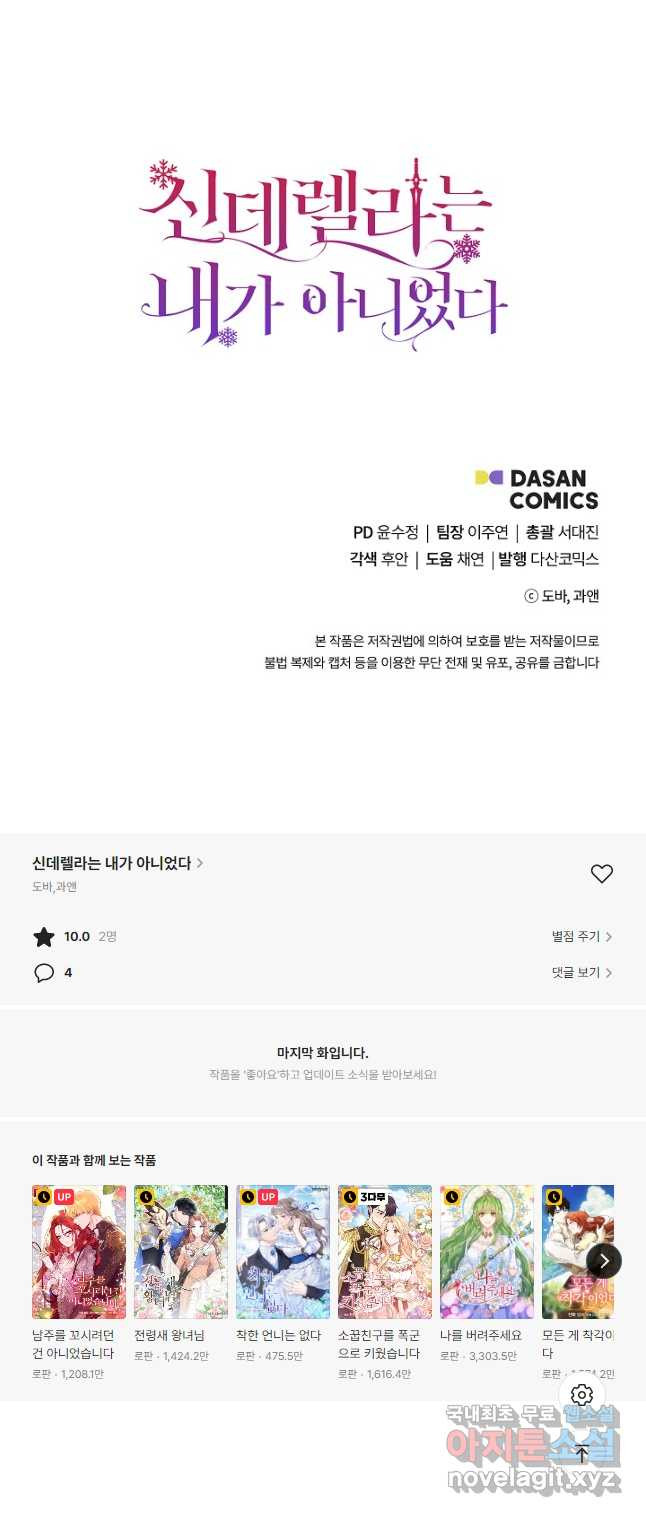
Task: Open the viewer settings gear
Action: coord(582,1395)
